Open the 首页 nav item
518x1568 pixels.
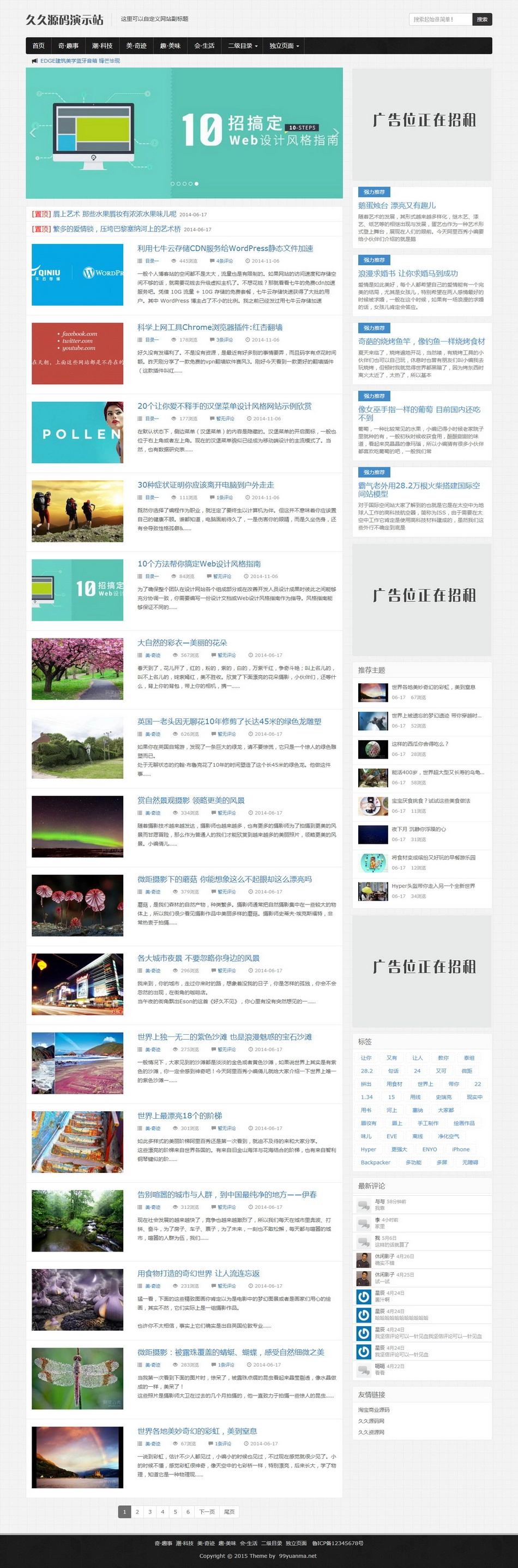[x=38, y=46]
